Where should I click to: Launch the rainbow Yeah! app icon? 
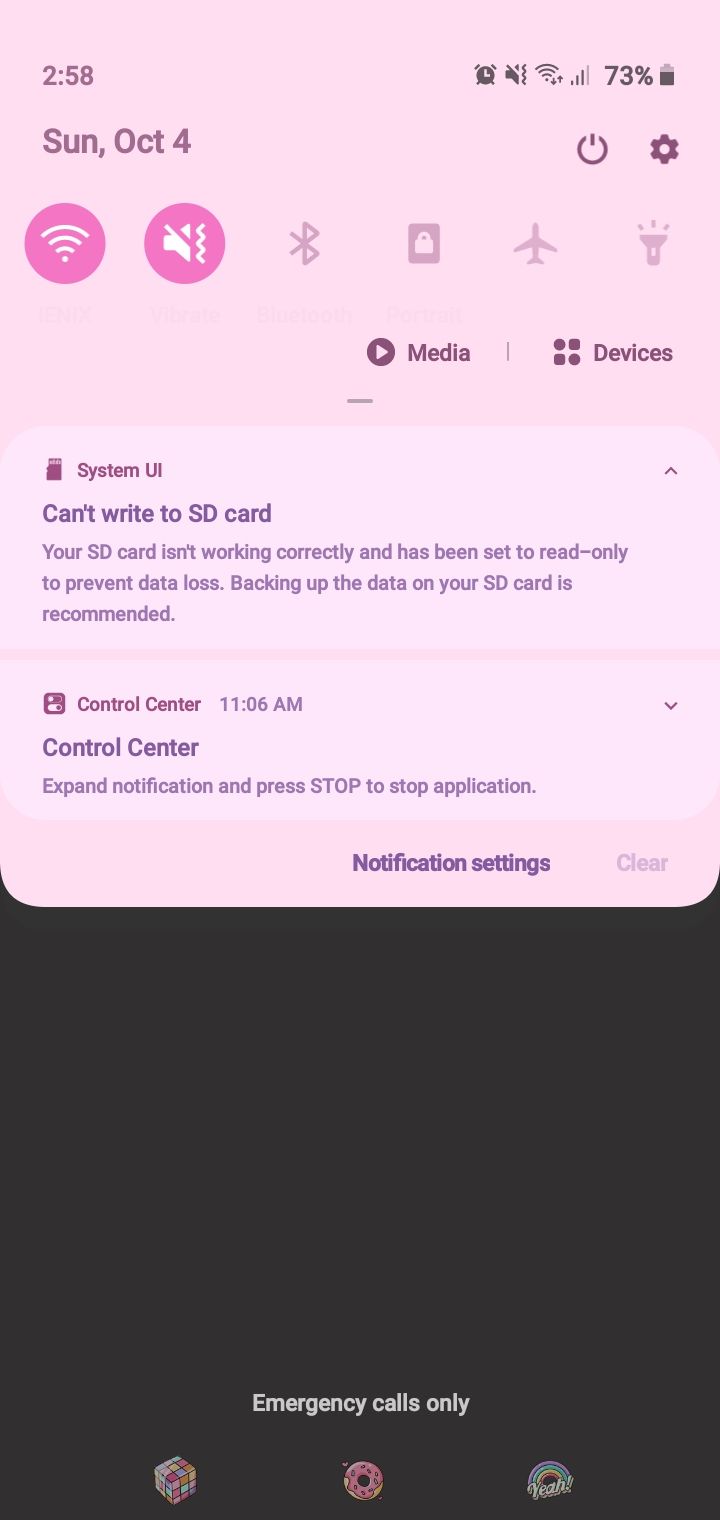tap(550, 1479)
